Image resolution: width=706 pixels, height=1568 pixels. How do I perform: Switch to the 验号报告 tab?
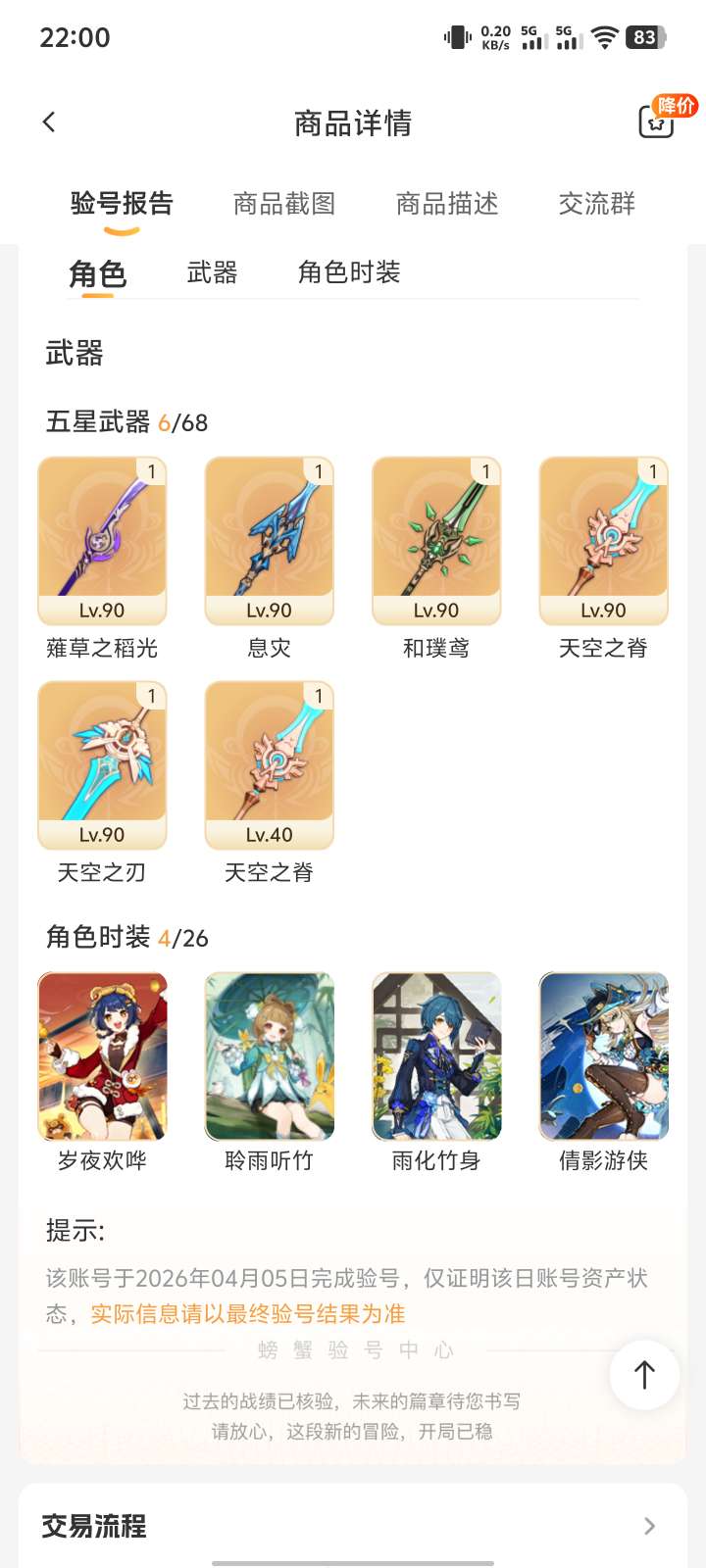[x=122, y=204]
